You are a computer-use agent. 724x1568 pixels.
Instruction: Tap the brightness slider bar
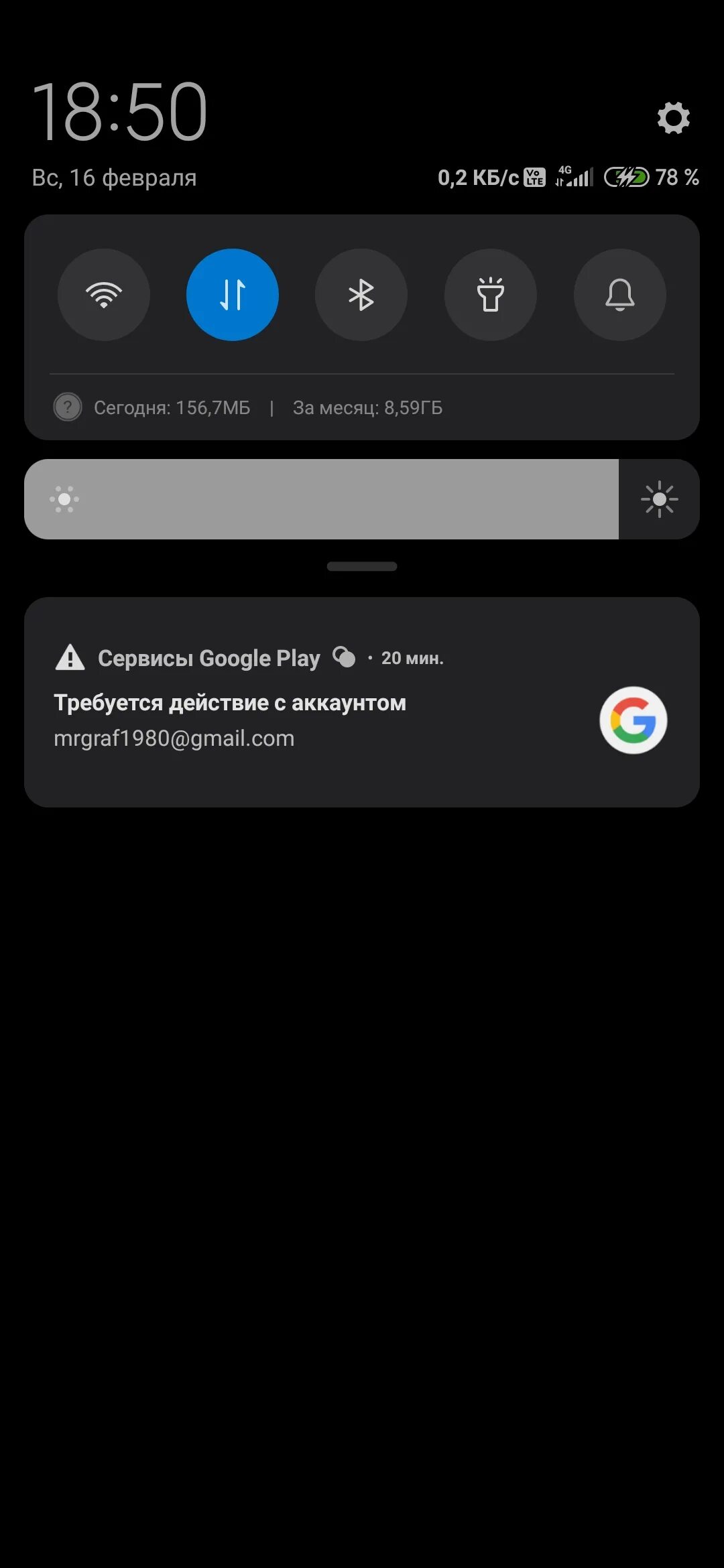point(321,499)
